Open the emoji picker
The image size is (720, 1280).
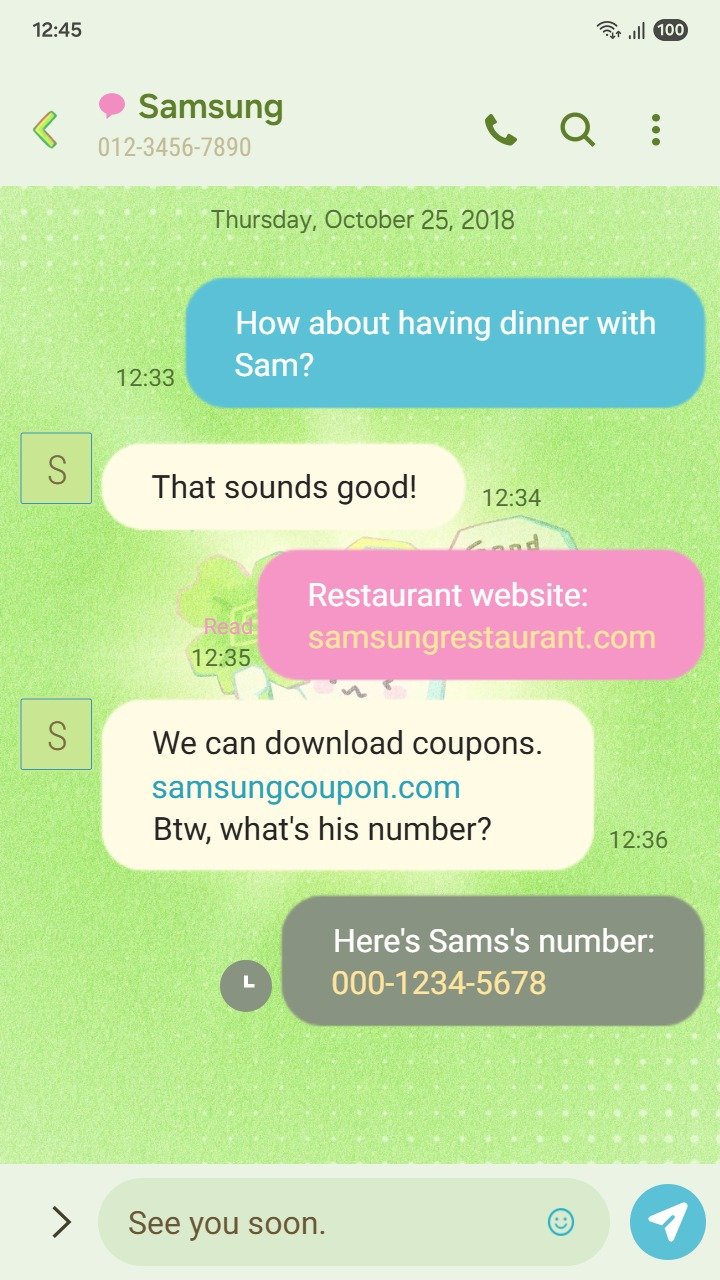(561, 1221)
